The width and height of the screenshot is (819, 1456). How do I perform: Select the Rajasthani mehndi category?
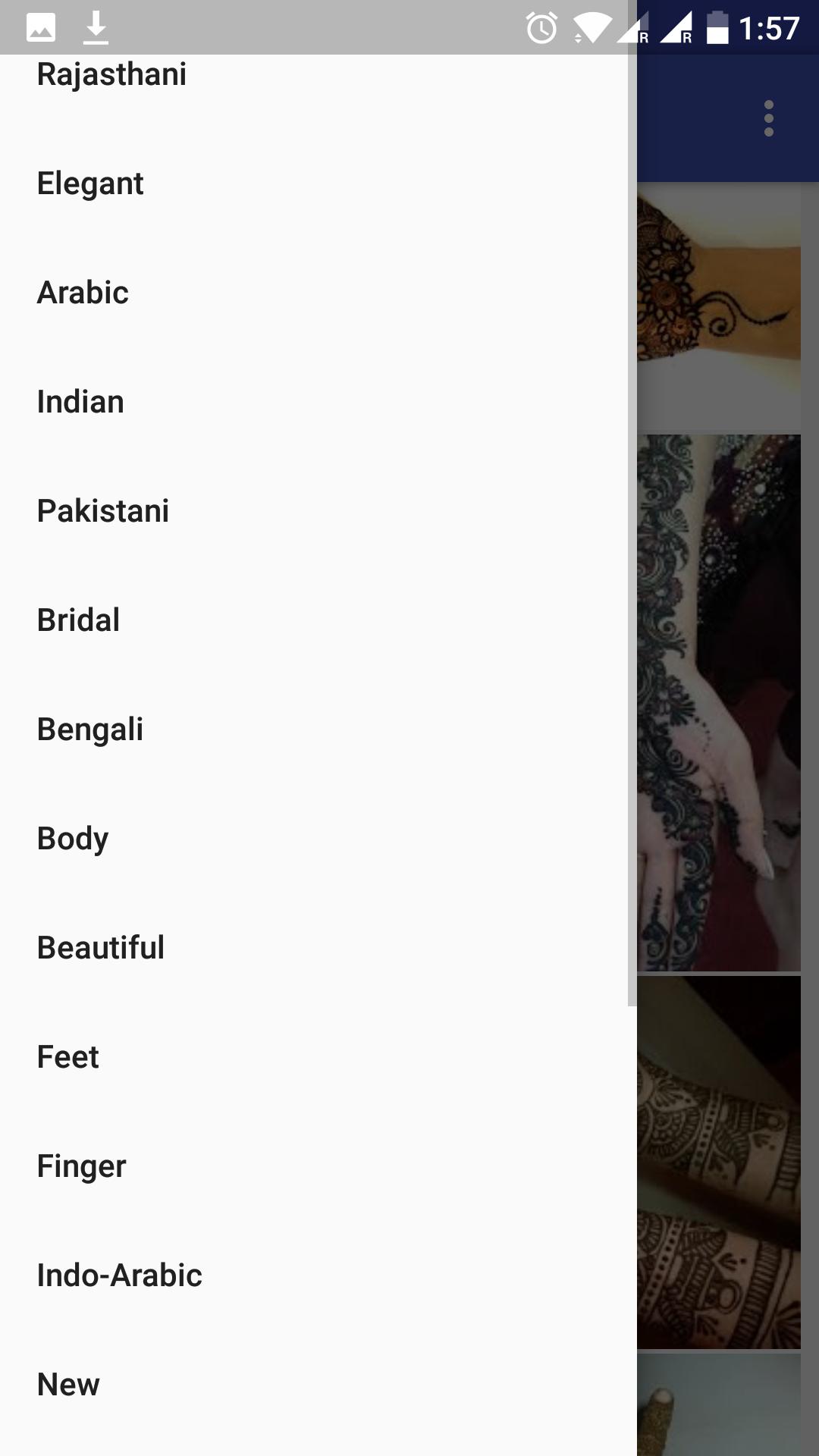tap(111, 74)
